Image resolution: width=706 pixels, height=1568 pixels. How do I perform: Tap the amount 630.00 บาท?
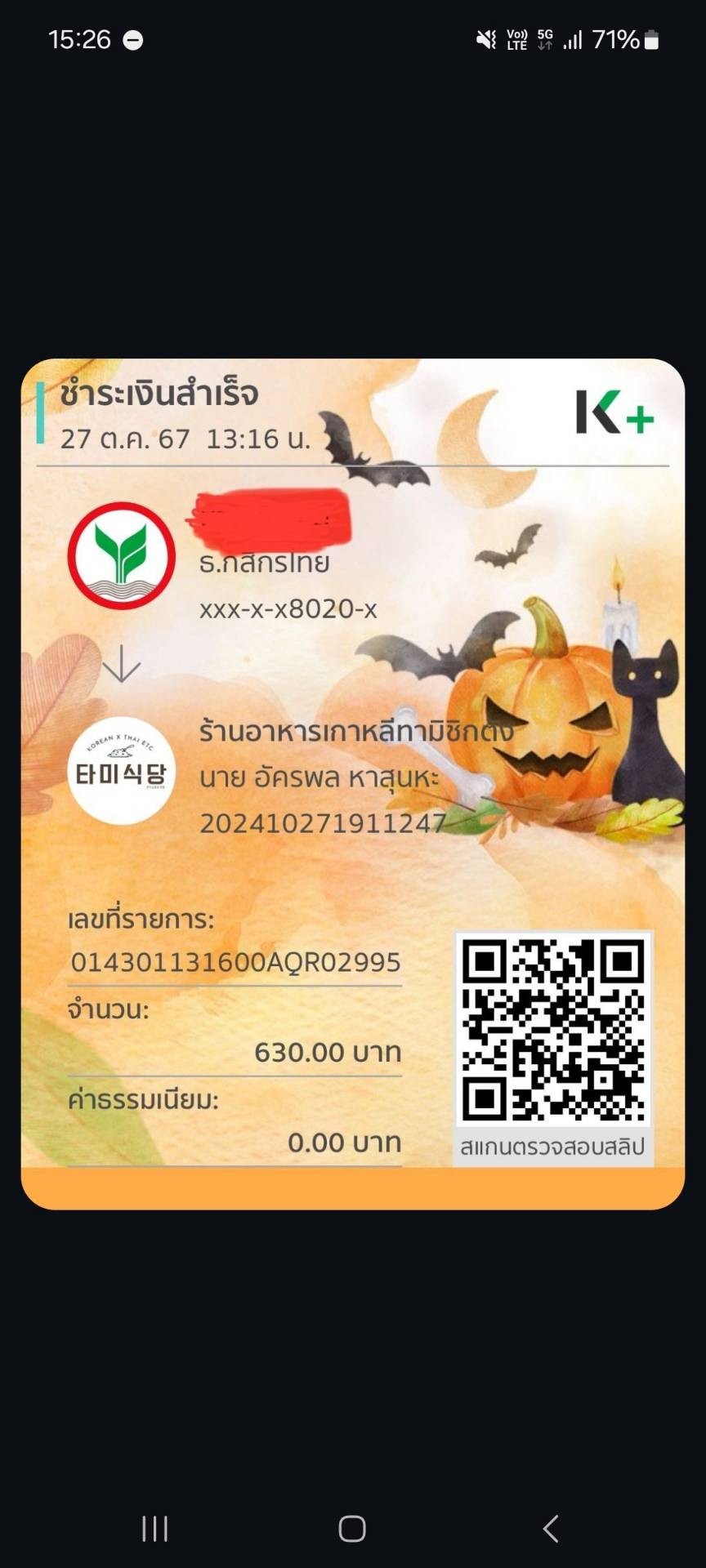(x=327, y=1052)
